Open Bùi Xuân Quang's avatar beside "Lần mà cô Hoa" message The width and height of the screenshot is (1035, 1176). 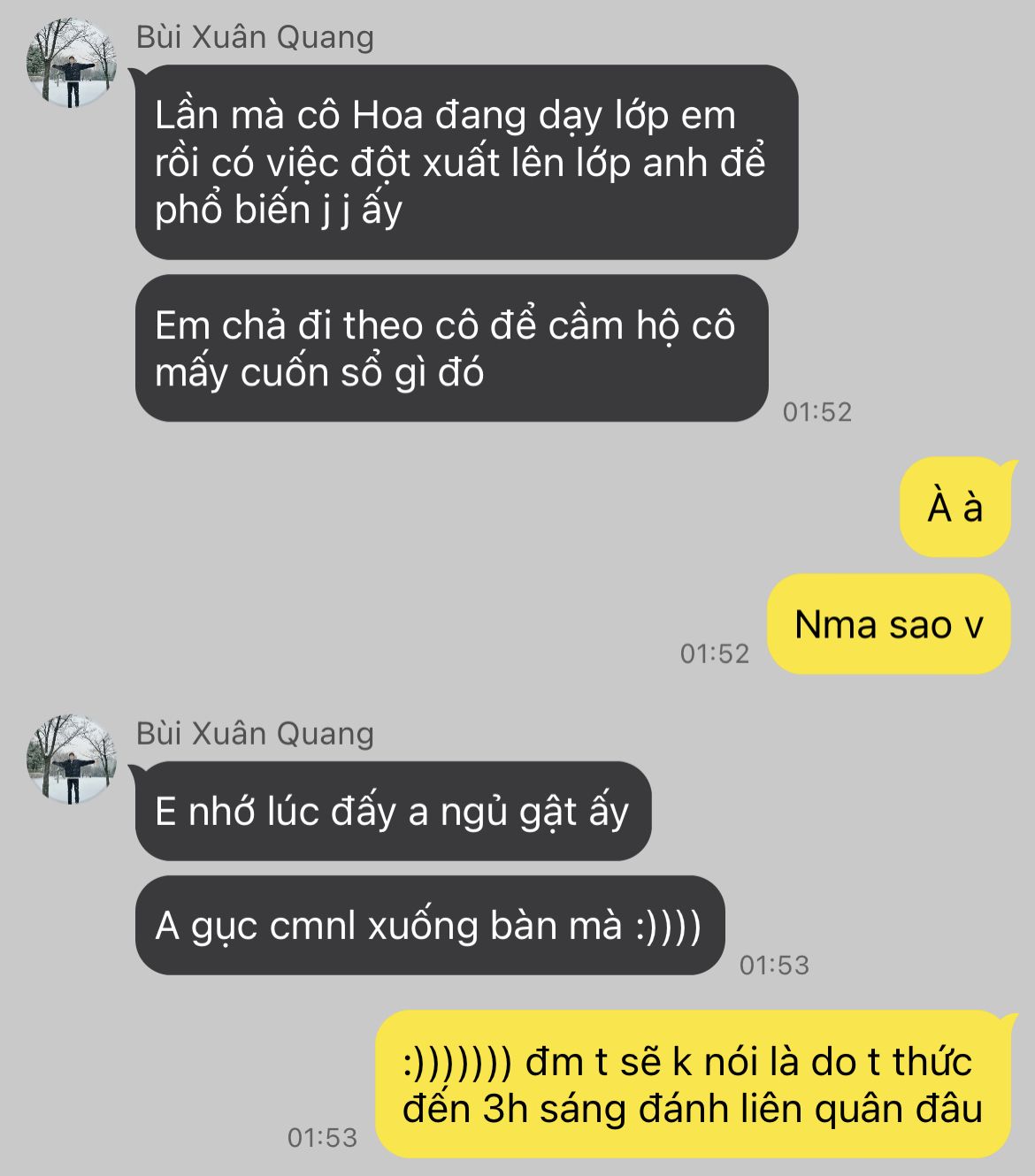(x=73, y=63)
